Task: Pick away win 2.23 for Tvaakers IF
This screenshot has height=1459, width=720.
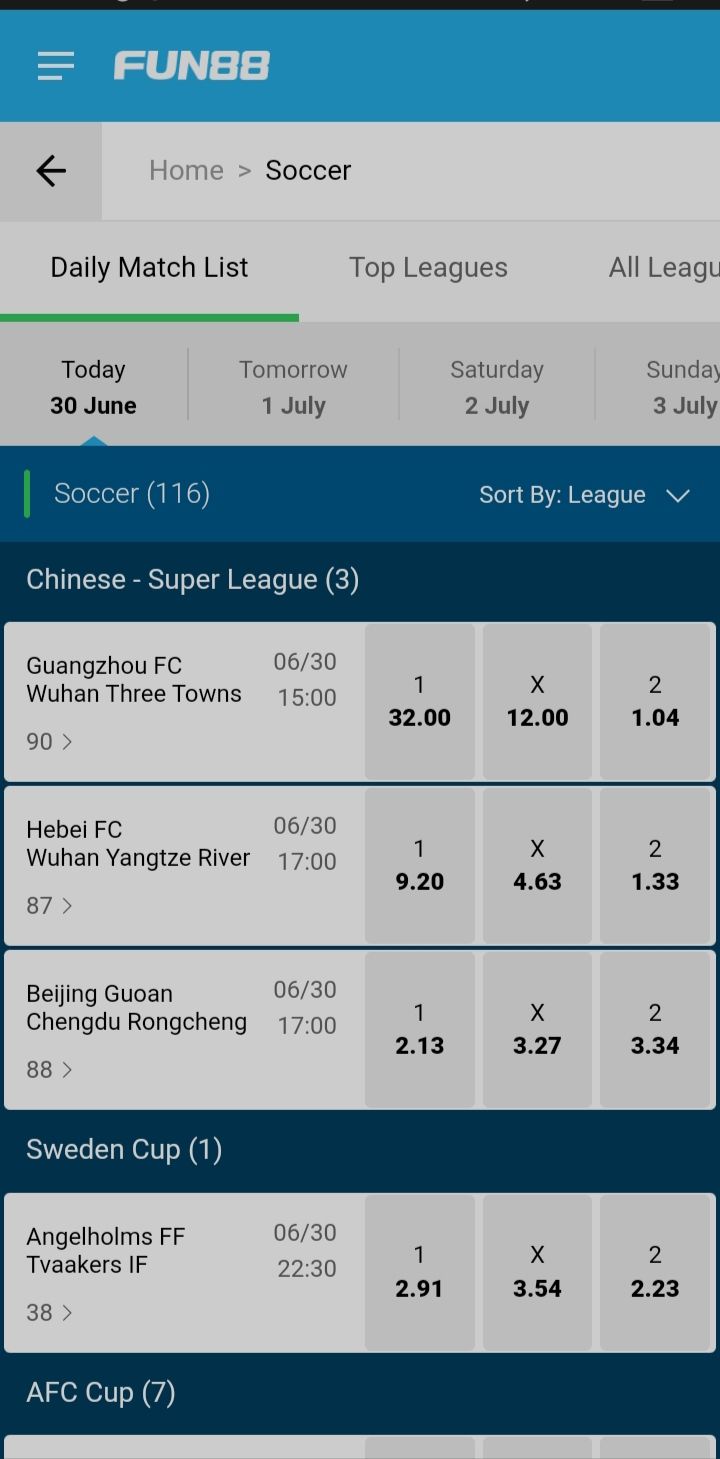Action: 655,1272
